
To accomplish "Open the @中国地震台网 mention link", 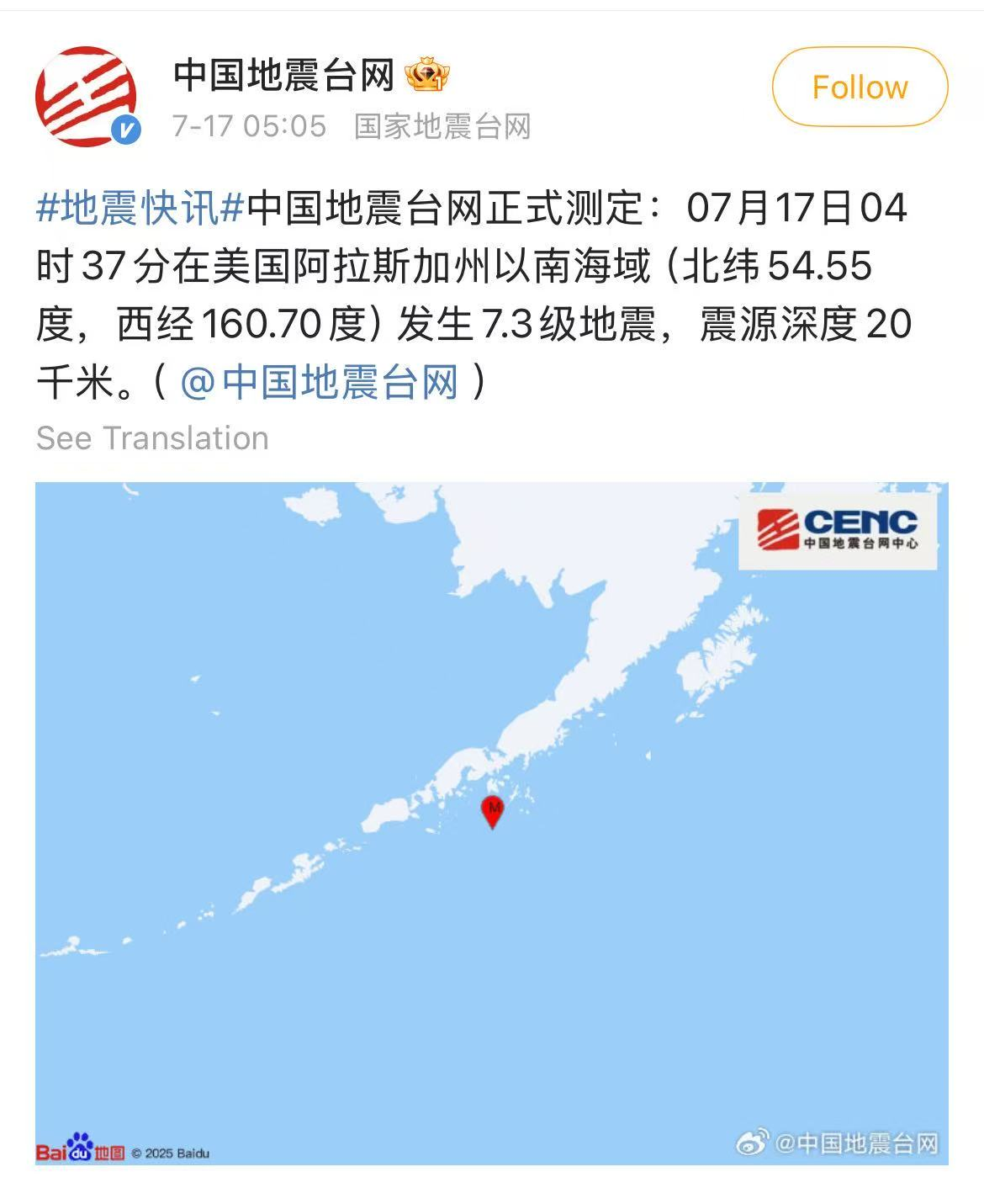I will (320, 382).
